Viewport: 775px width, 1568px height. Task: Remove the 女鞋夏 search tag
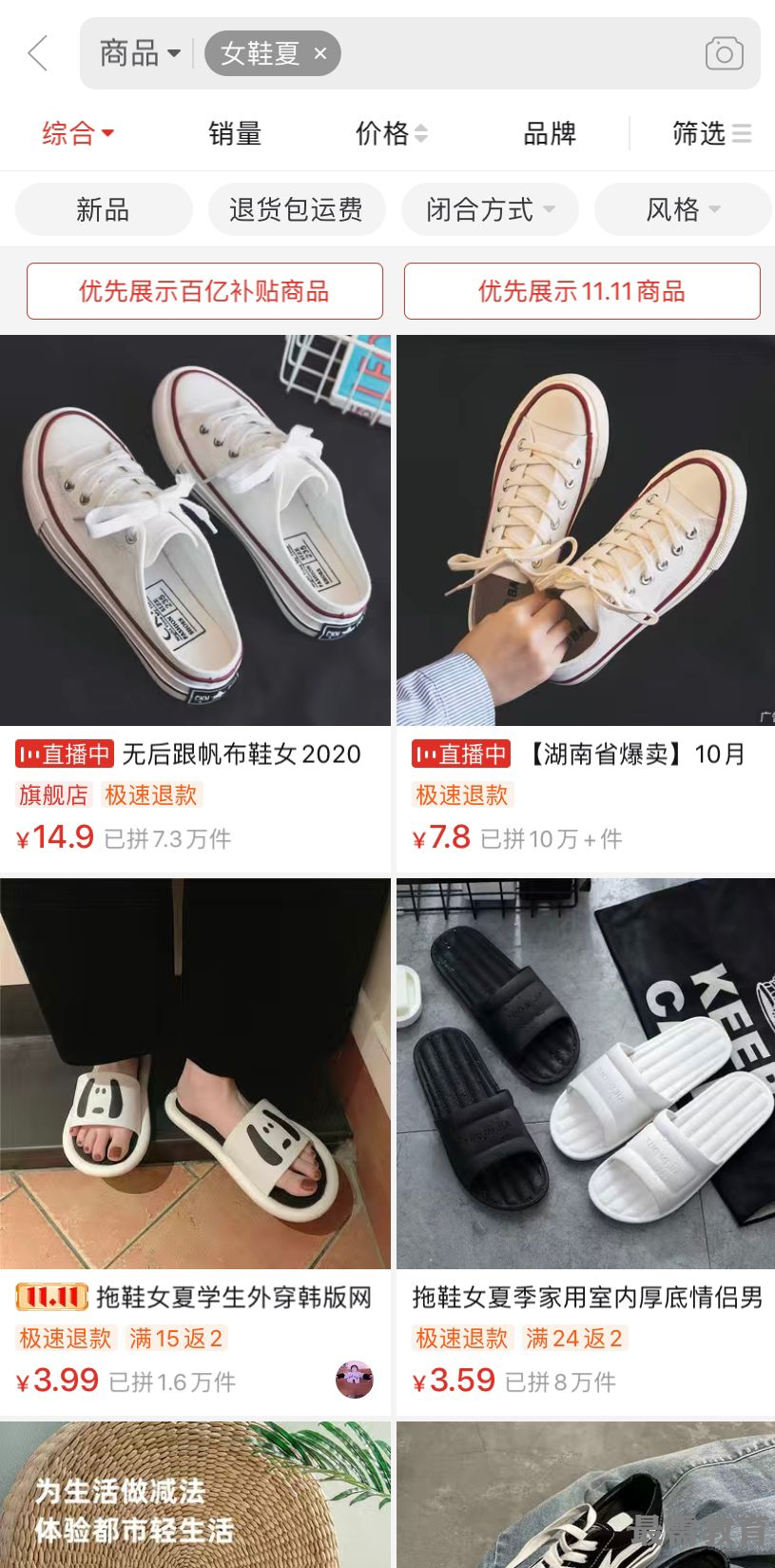pyautogui.click(x=320, y=53)
